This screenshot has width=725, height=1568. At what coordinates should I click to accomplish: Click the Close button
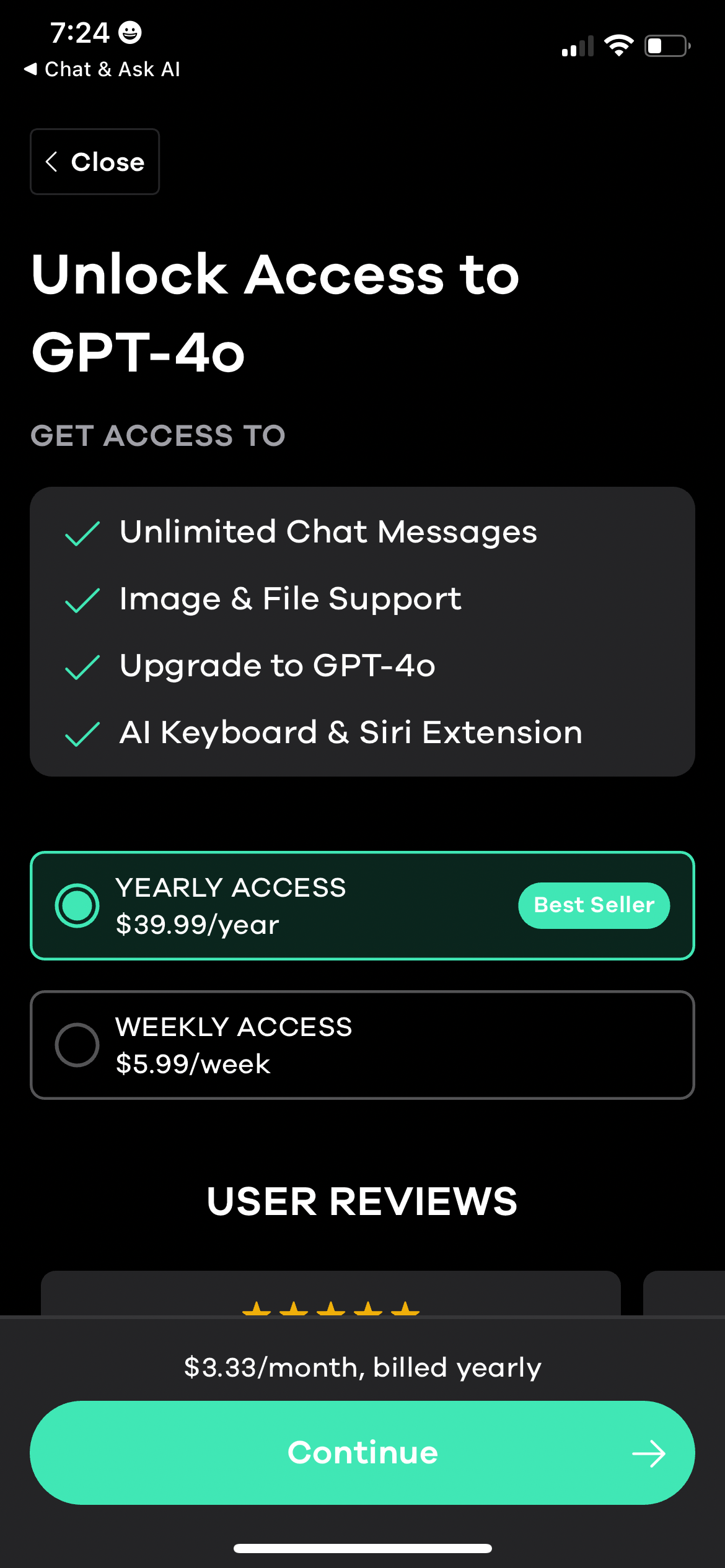pos(94,162)
